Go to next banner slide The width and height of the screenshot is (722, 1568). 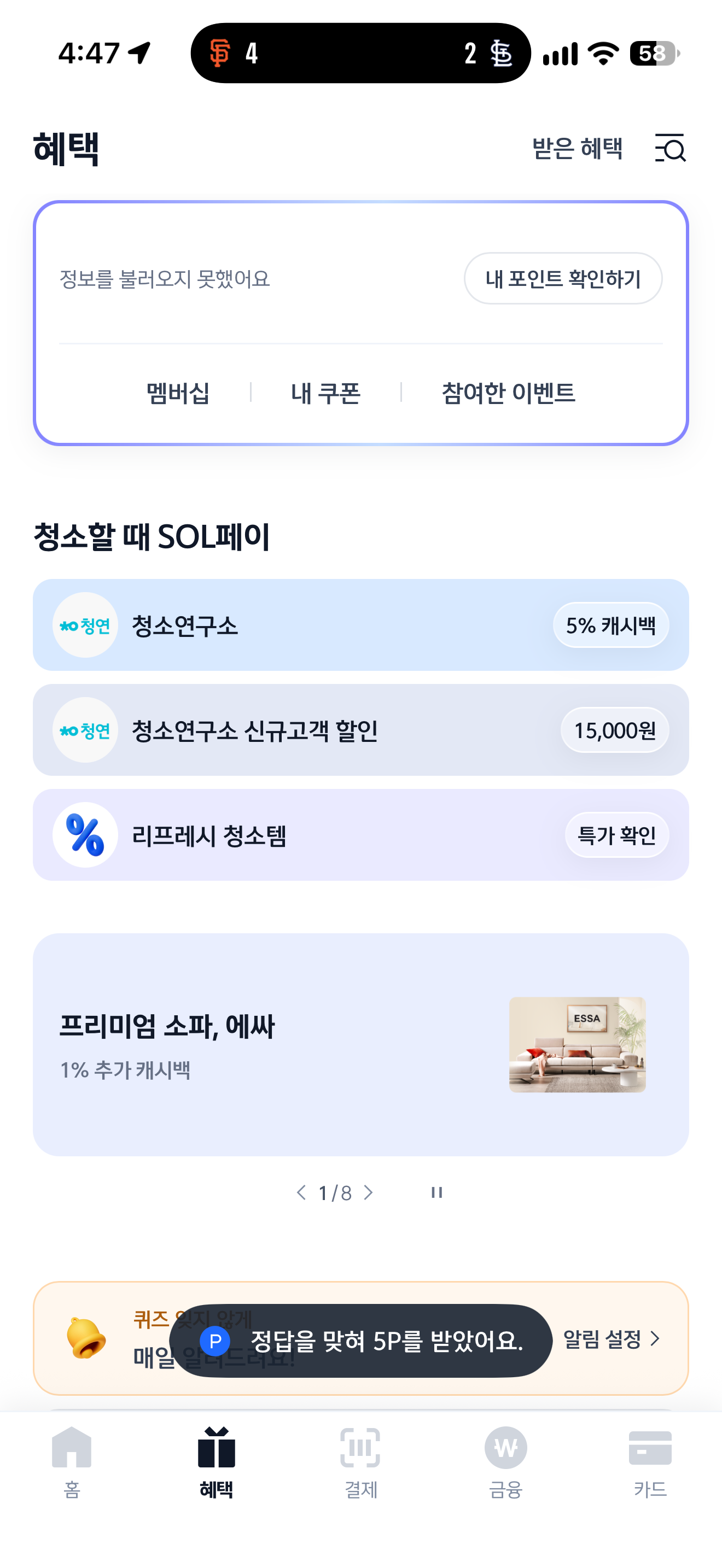(368, 1192)
